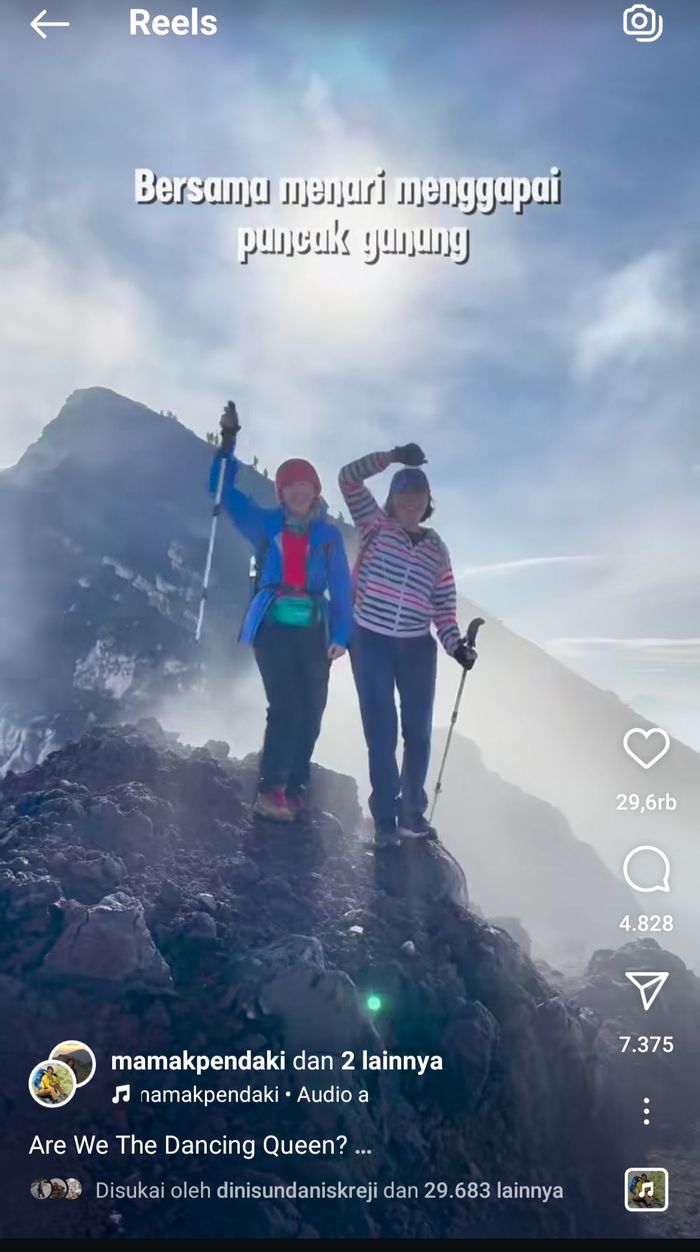This screenshot has width=700, height=1252.
Task: Go back using the arrow
Action: point(49,25)
